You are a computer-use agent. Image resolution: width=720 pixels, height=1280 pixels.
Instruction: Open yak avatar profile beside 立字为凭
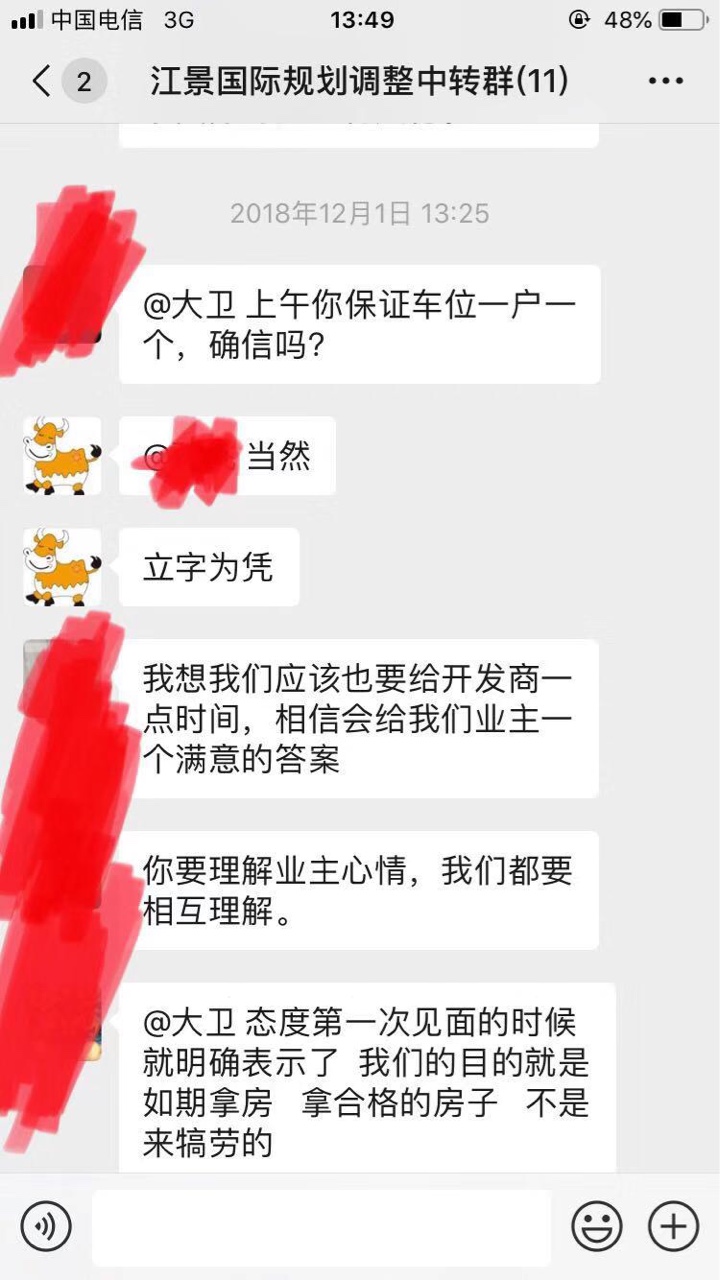coord(62,567)
